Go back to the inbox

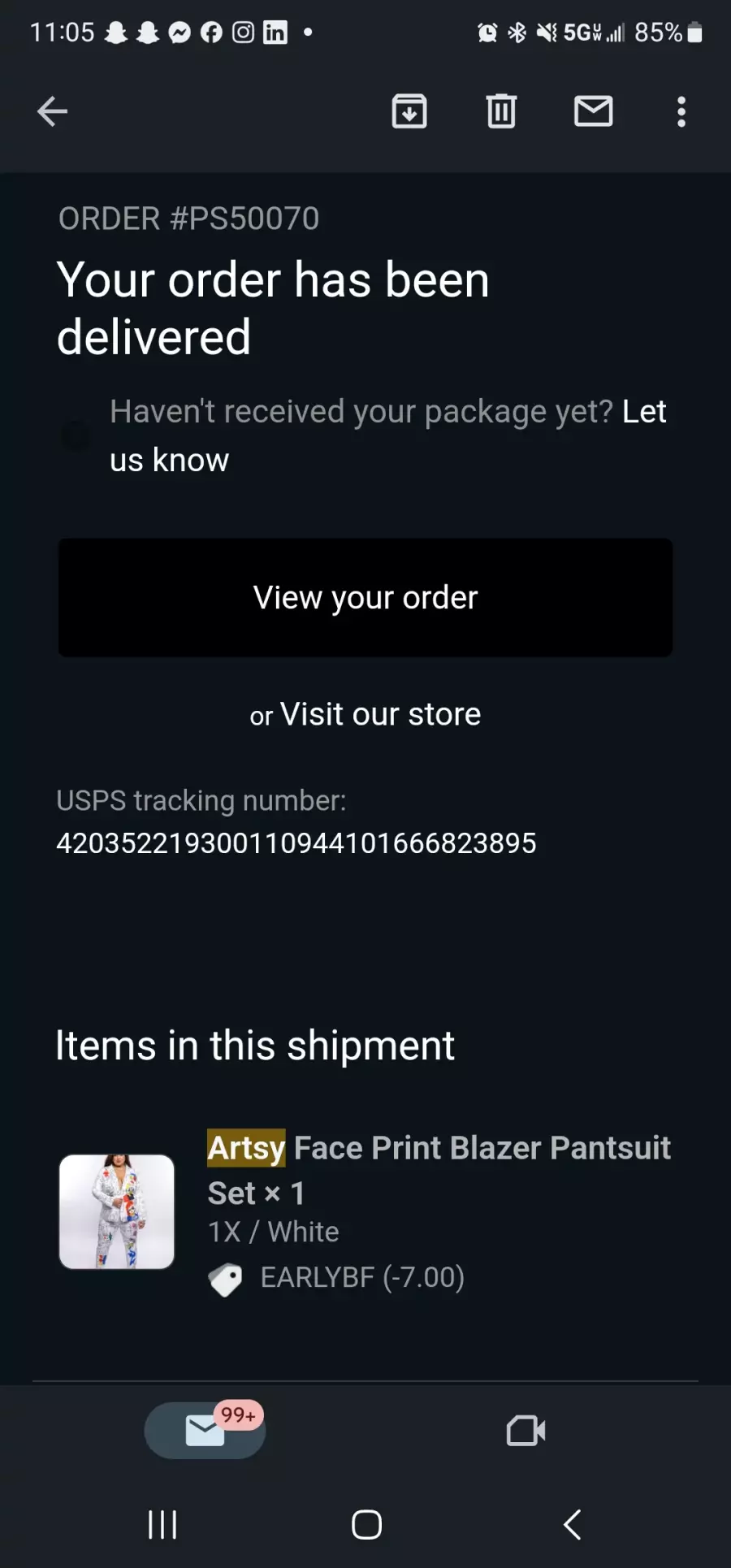click(x=52, y=111)
